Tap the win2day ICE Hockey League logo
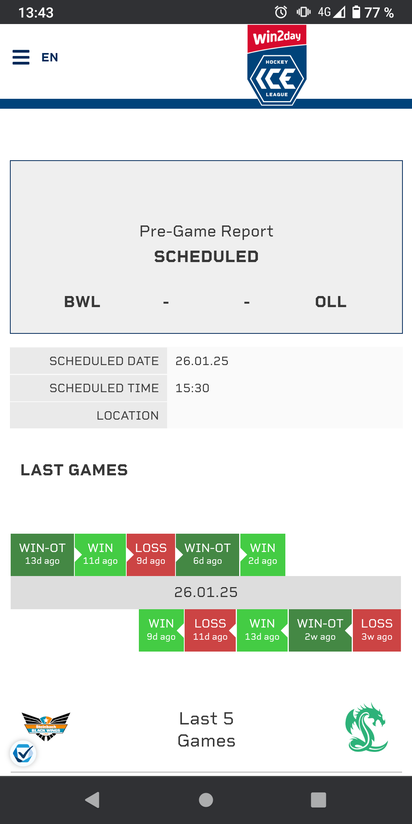This screenshot has height=824, width=412. 277,65
